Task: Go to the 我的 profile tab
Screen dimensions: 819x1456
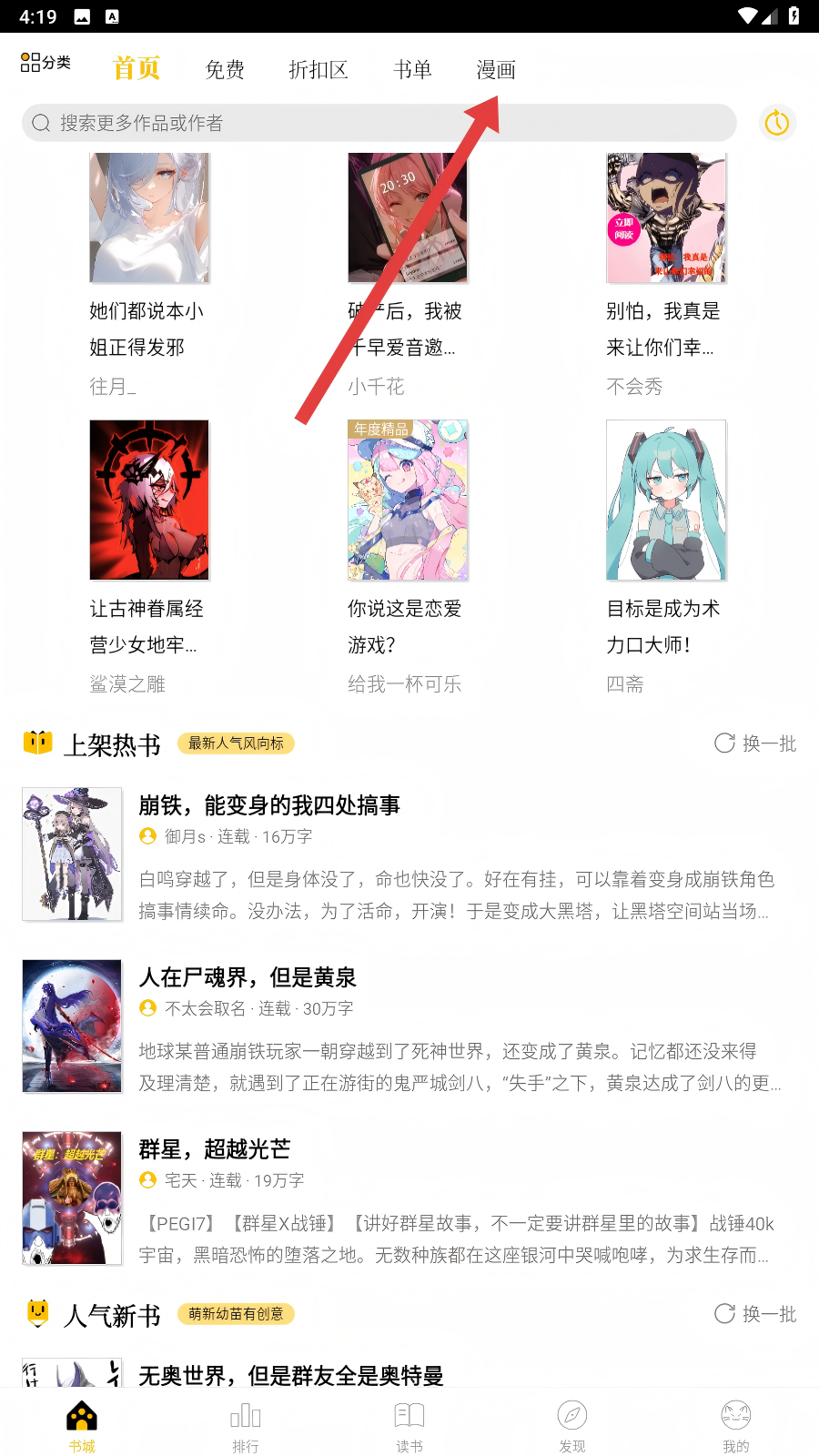Action: 736,1425
